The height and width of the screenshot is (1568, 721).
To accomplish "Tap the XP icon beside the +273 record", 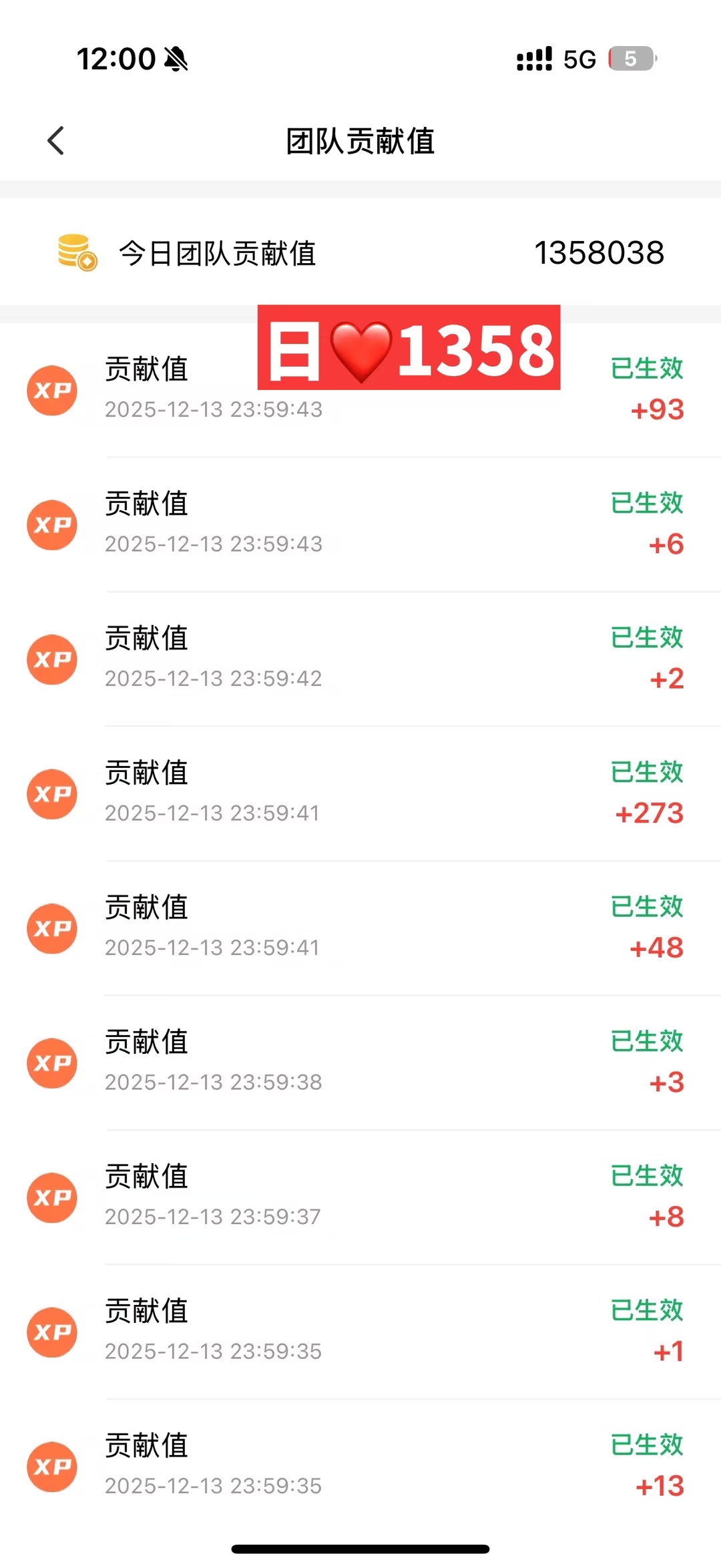I will pos(52,794).
